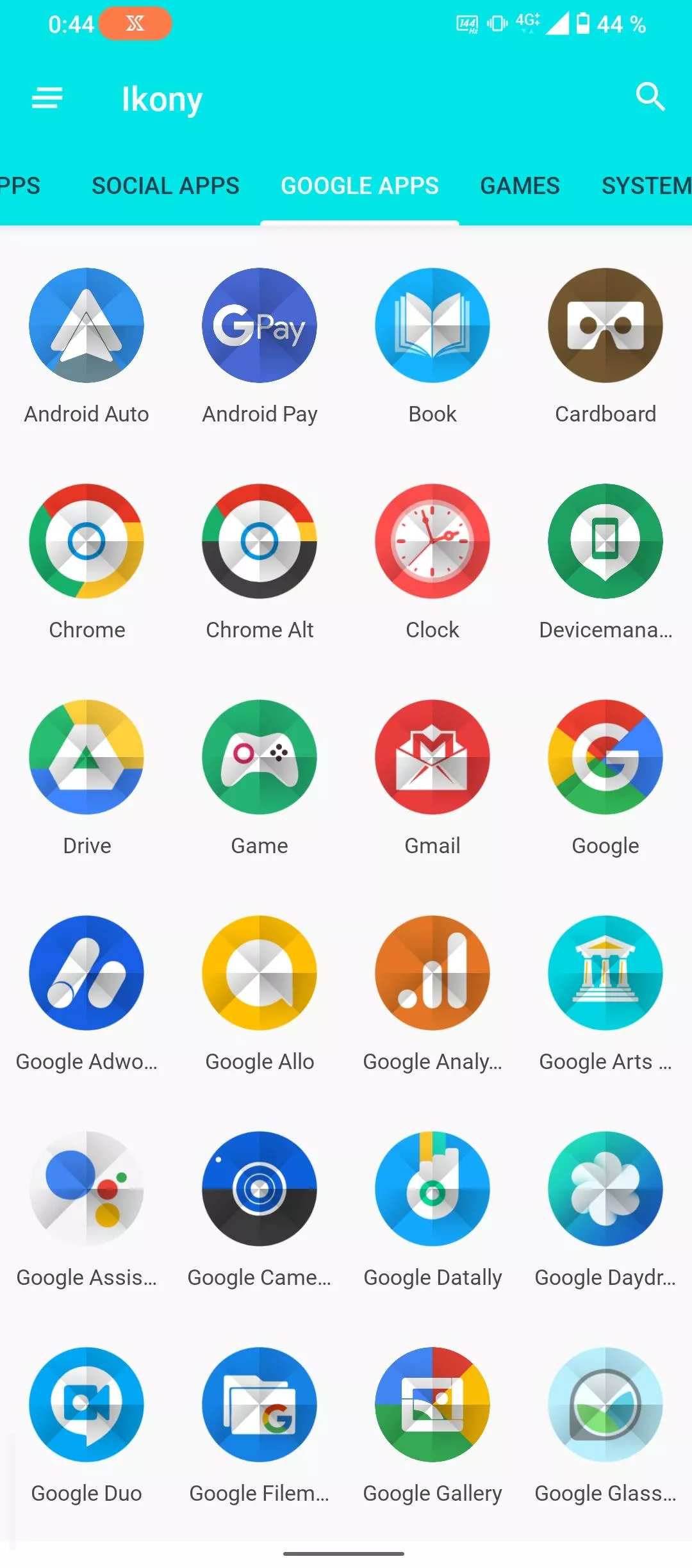
Task: Select the Google Assistant icon
Action: (86, 1189)
